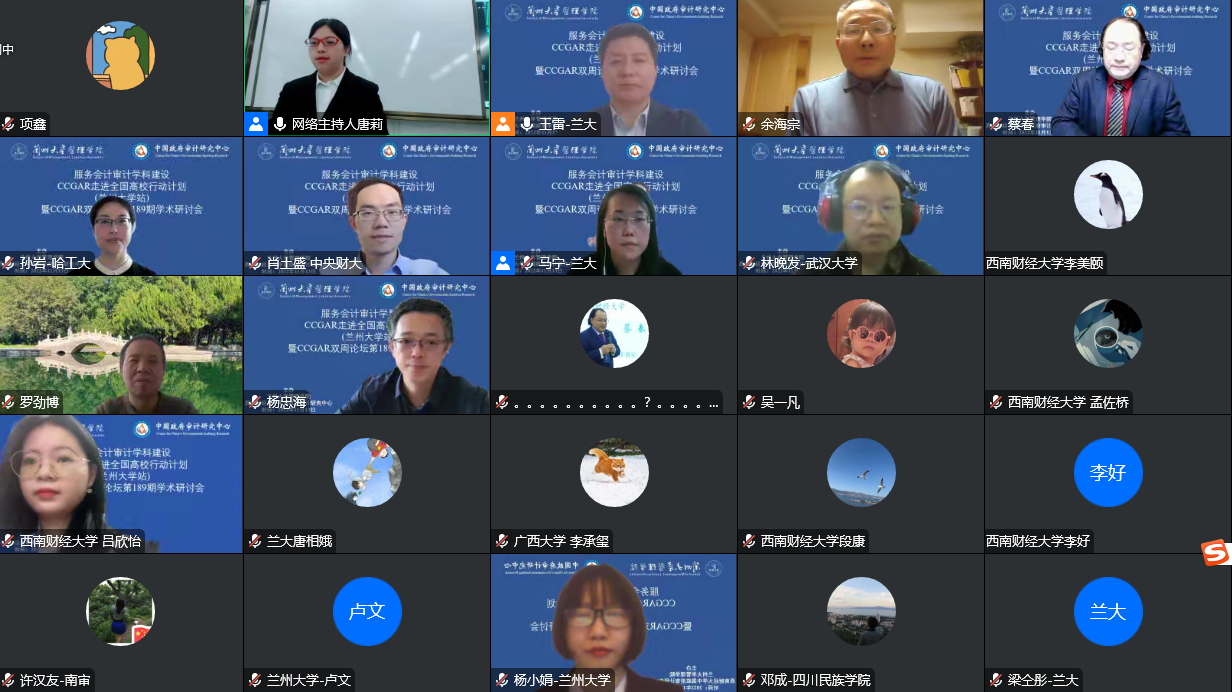This screenshot has height=692, width=1232.
Task: Select 西南财经大学李美颐's participant tile
Action: (1108, 205)
